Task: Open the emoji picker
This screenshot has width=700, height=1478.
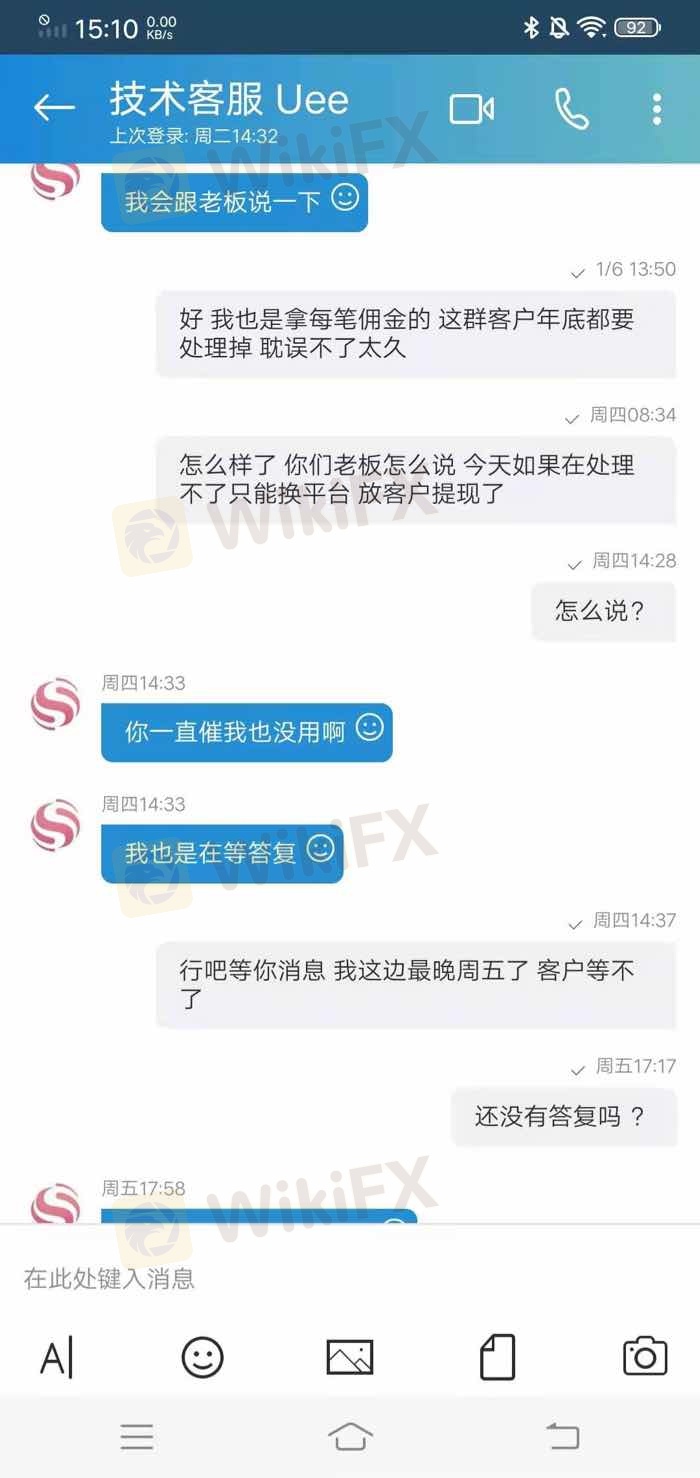Action: [203, 1357]
